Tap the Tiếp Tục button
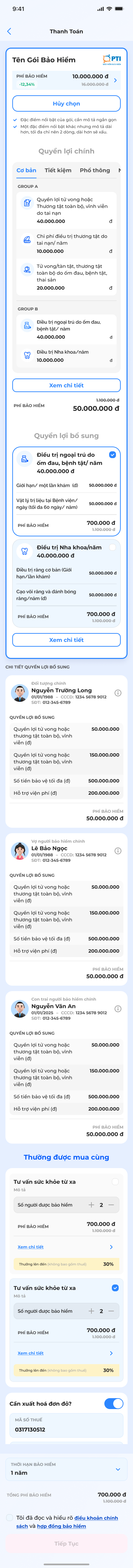This screenshot has height=1568, width=133. [x=66, y=1543]
